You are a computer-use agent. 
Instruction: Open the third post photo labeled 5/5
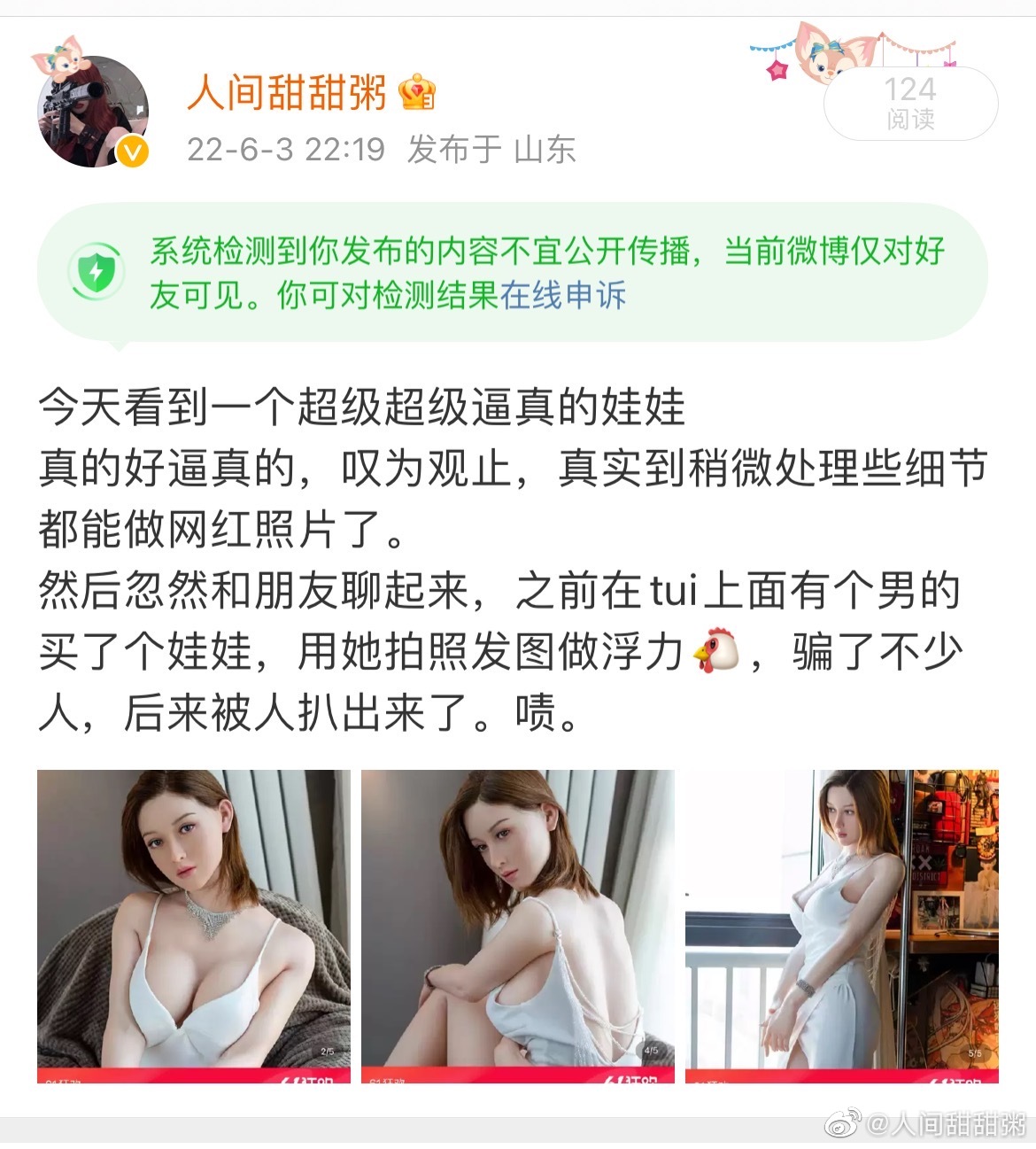coord(842,925)
